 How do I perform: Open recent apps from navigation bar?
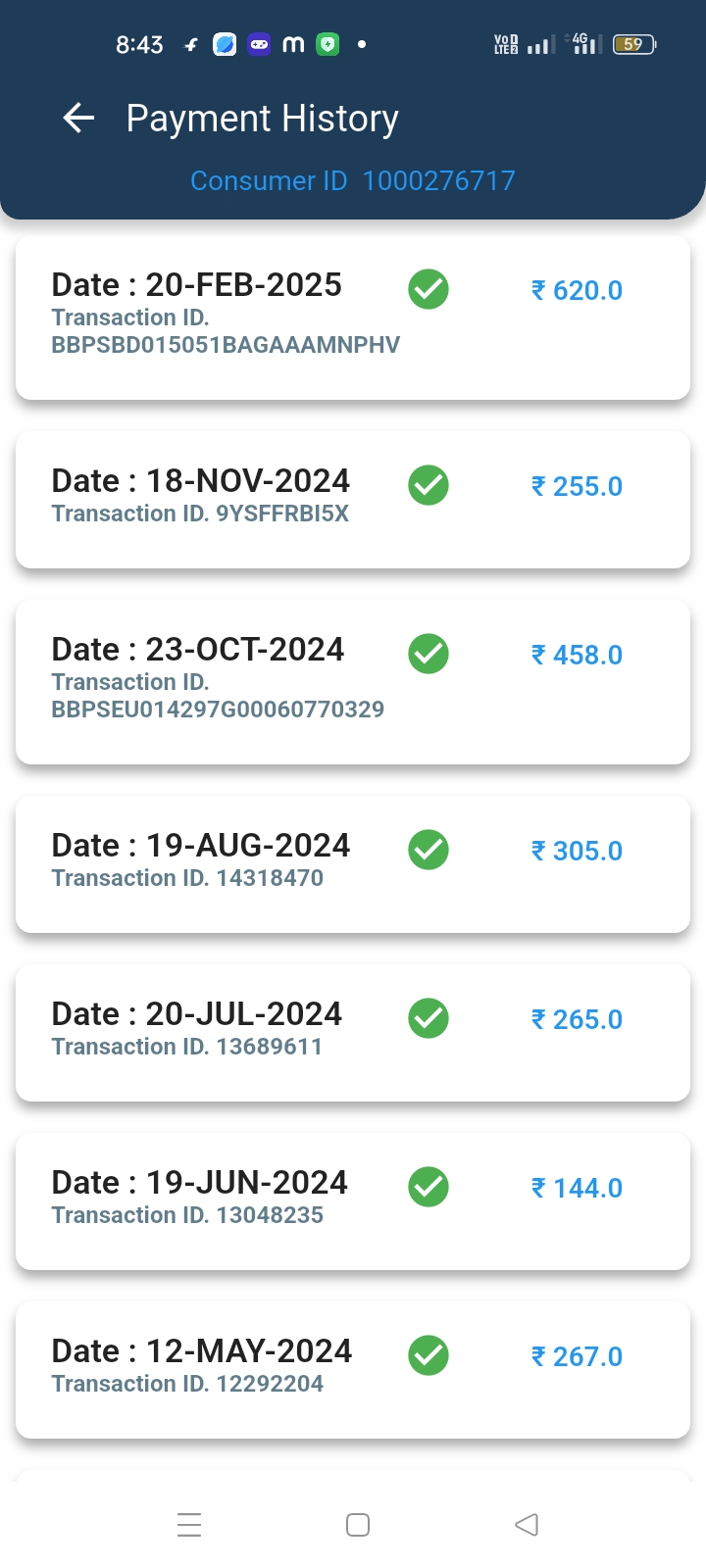click(189, 1525)
